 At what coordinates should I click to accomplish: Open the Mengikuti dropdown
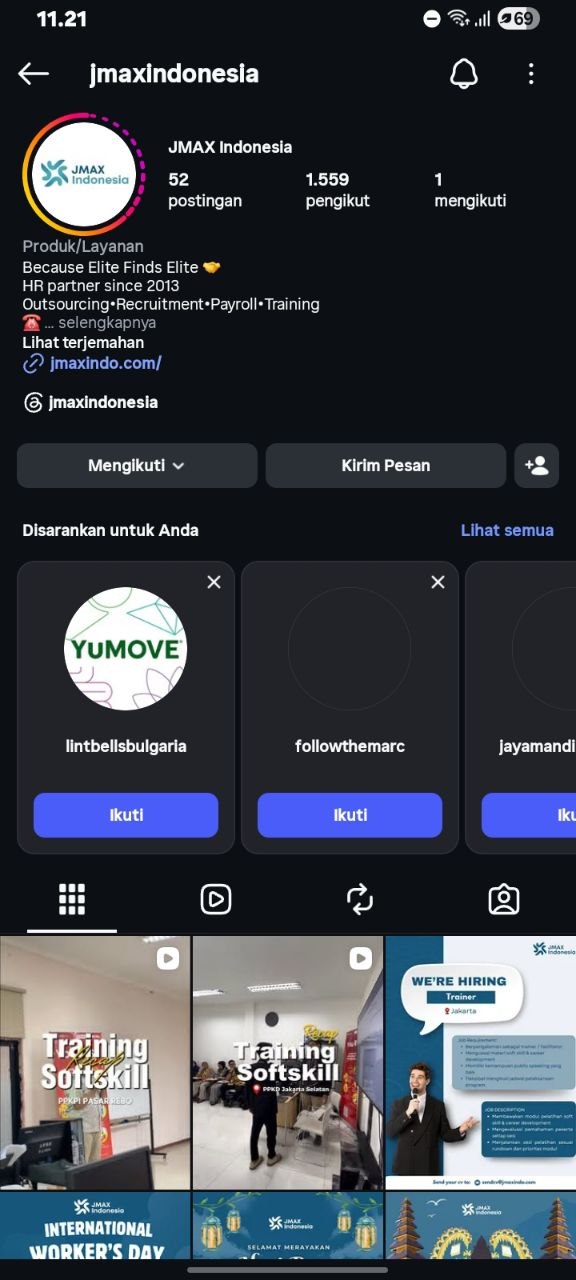click(137, 466)
